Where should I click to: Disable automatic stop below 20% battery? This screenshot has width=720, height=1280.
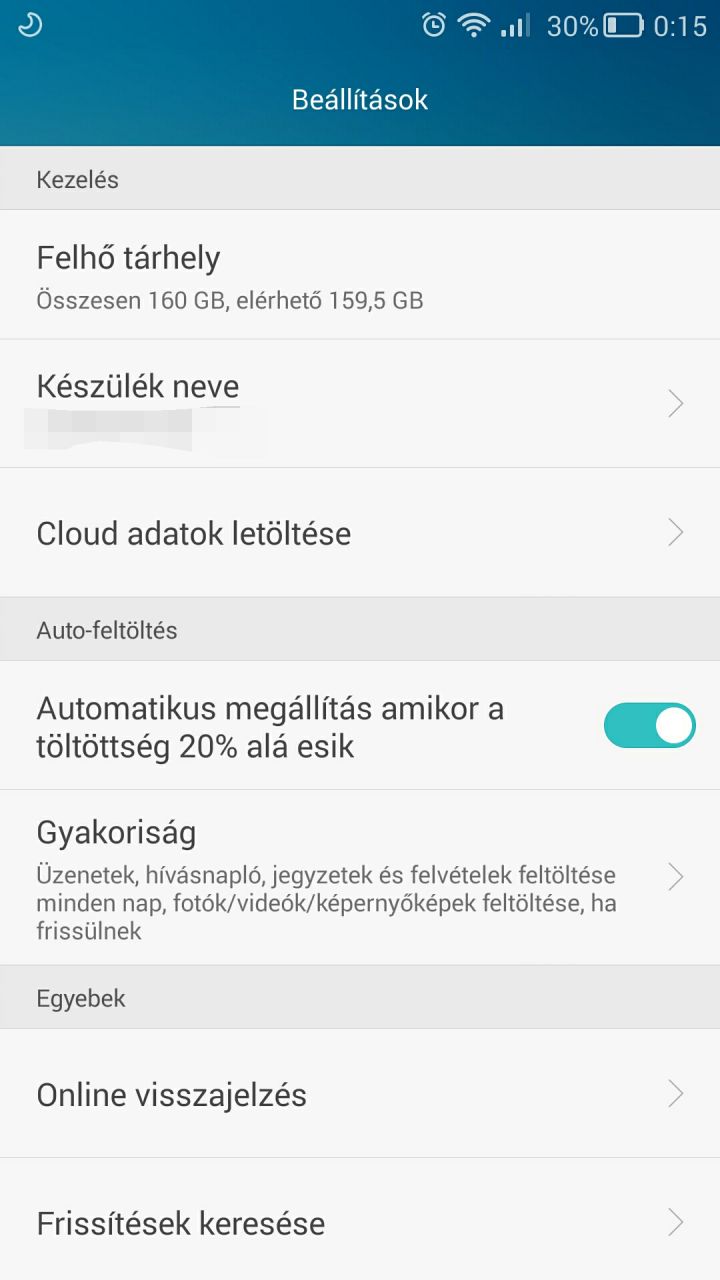(649, 726)
